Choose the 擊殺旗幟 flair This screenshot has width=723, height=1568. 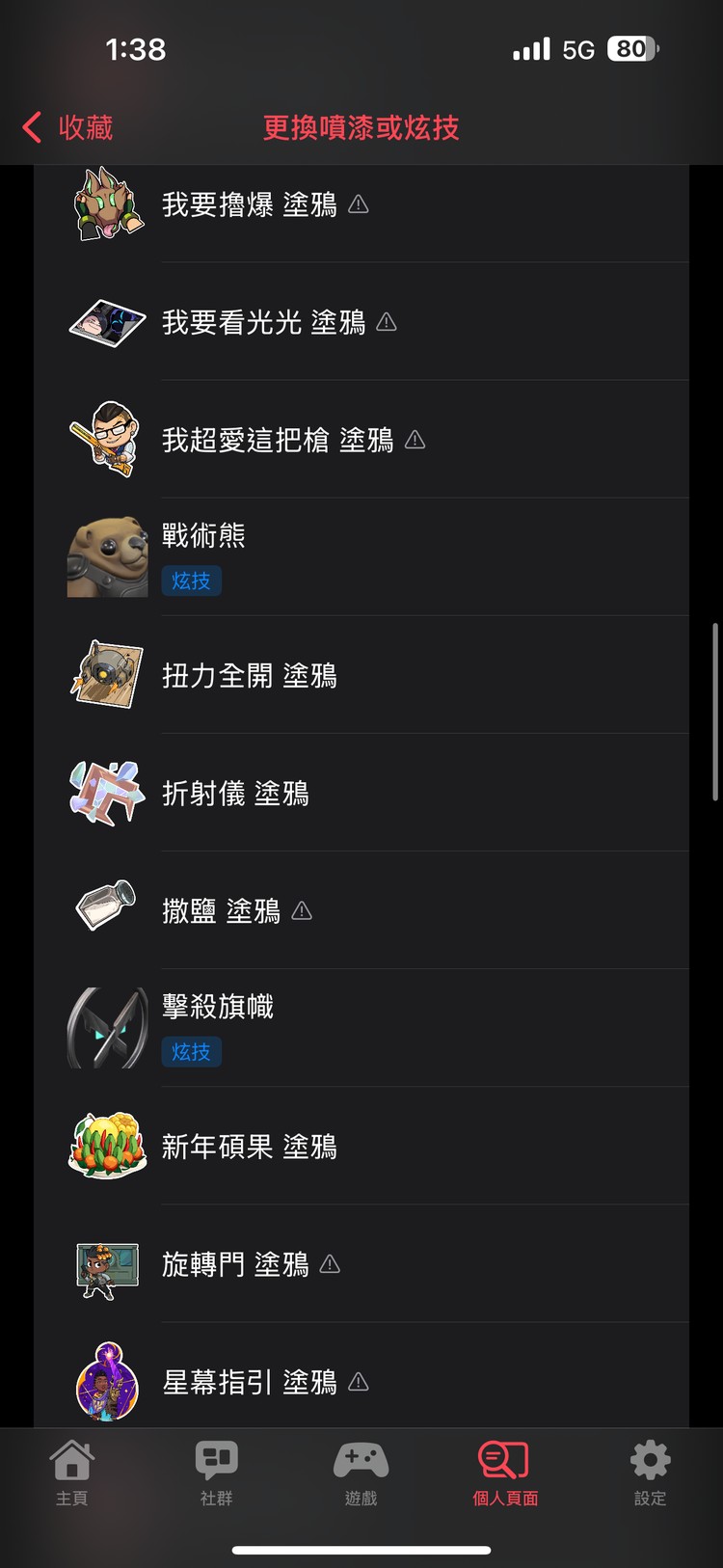(x=218, y=1008)
